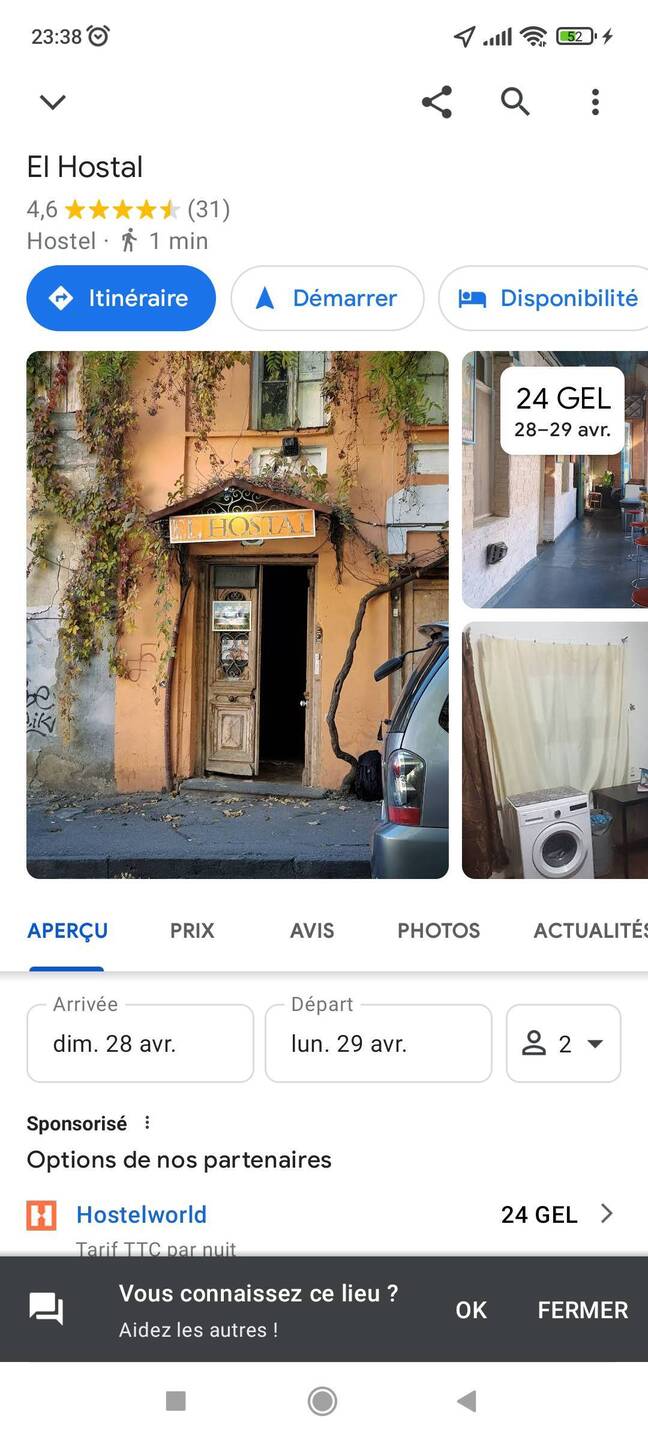Share El Hostal

[x=436, y=101]
